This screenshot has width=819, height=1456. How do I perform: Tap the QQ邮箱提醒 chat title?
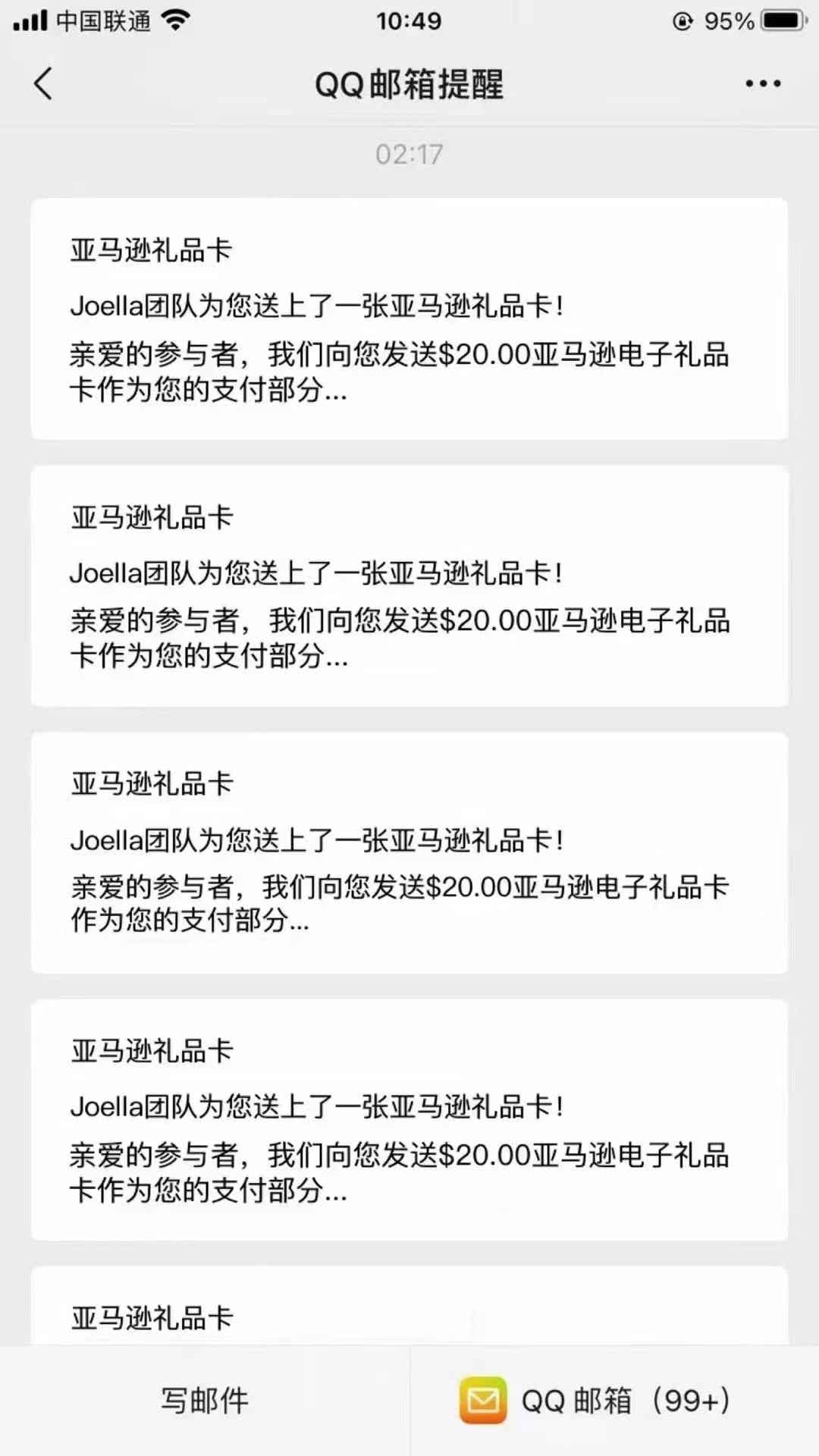(409, 85)
